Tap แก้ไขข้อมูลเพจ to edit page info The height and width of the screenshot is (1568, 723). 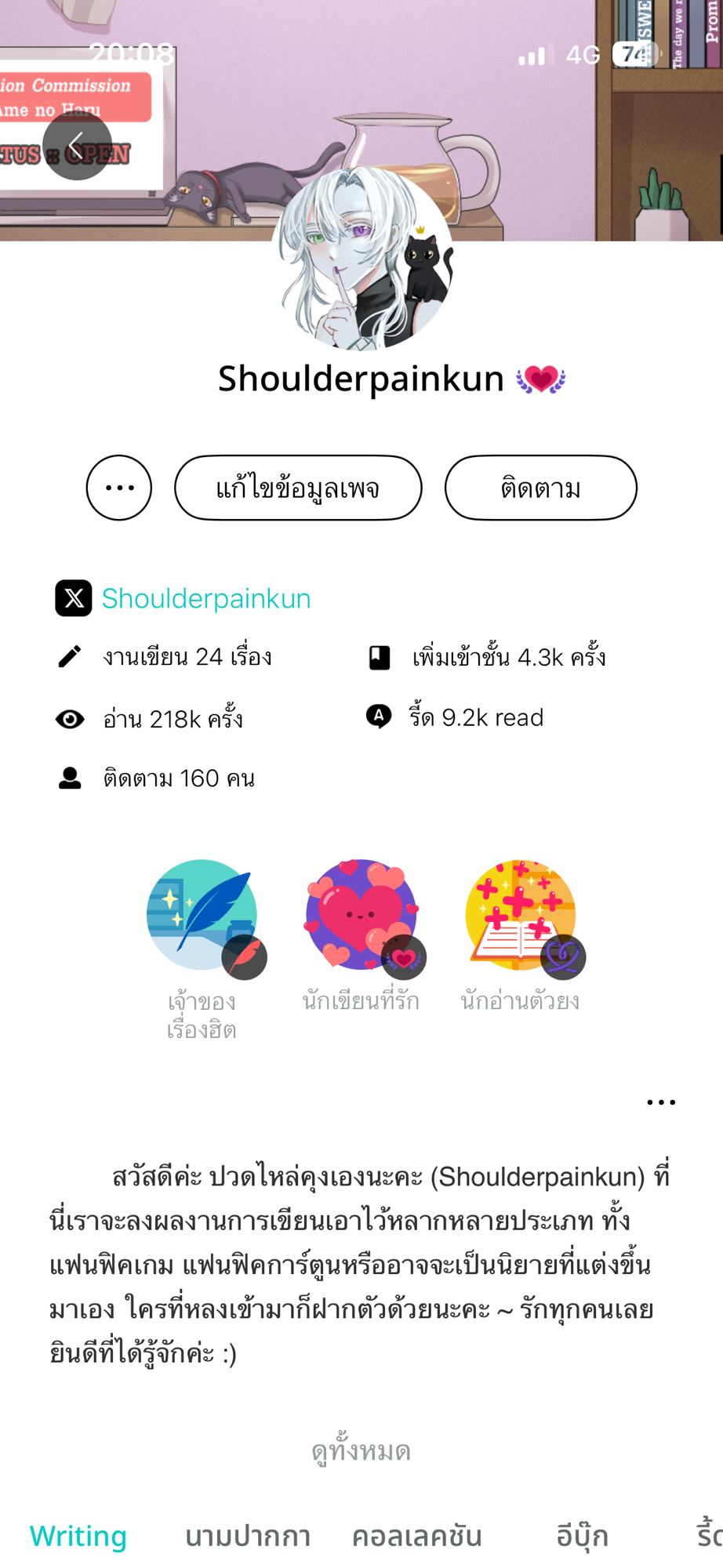pyautogui.click(x=298, y=488)
